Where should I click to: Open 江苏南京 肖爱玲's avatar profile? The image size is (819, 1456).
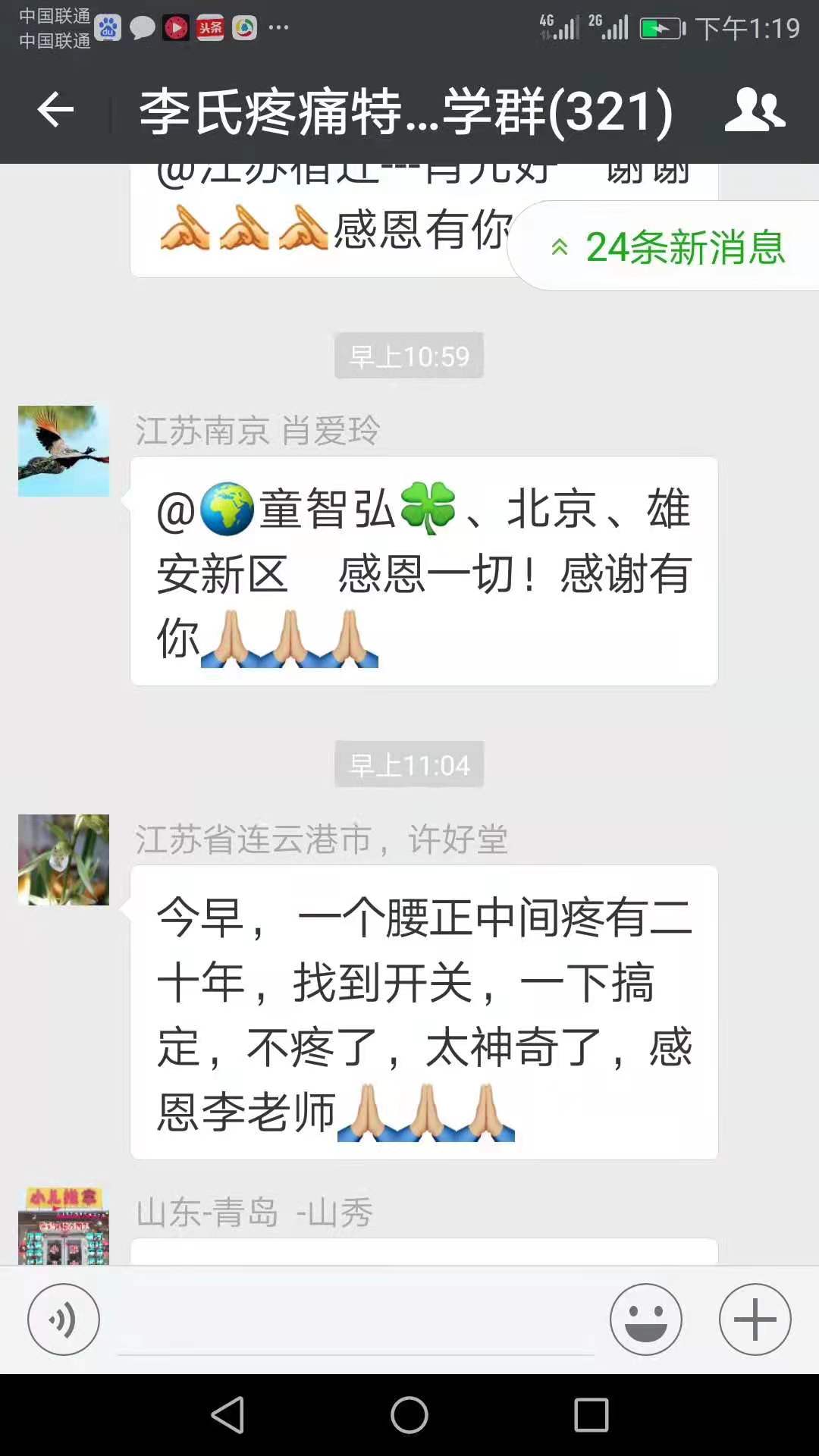click(64, 451)
